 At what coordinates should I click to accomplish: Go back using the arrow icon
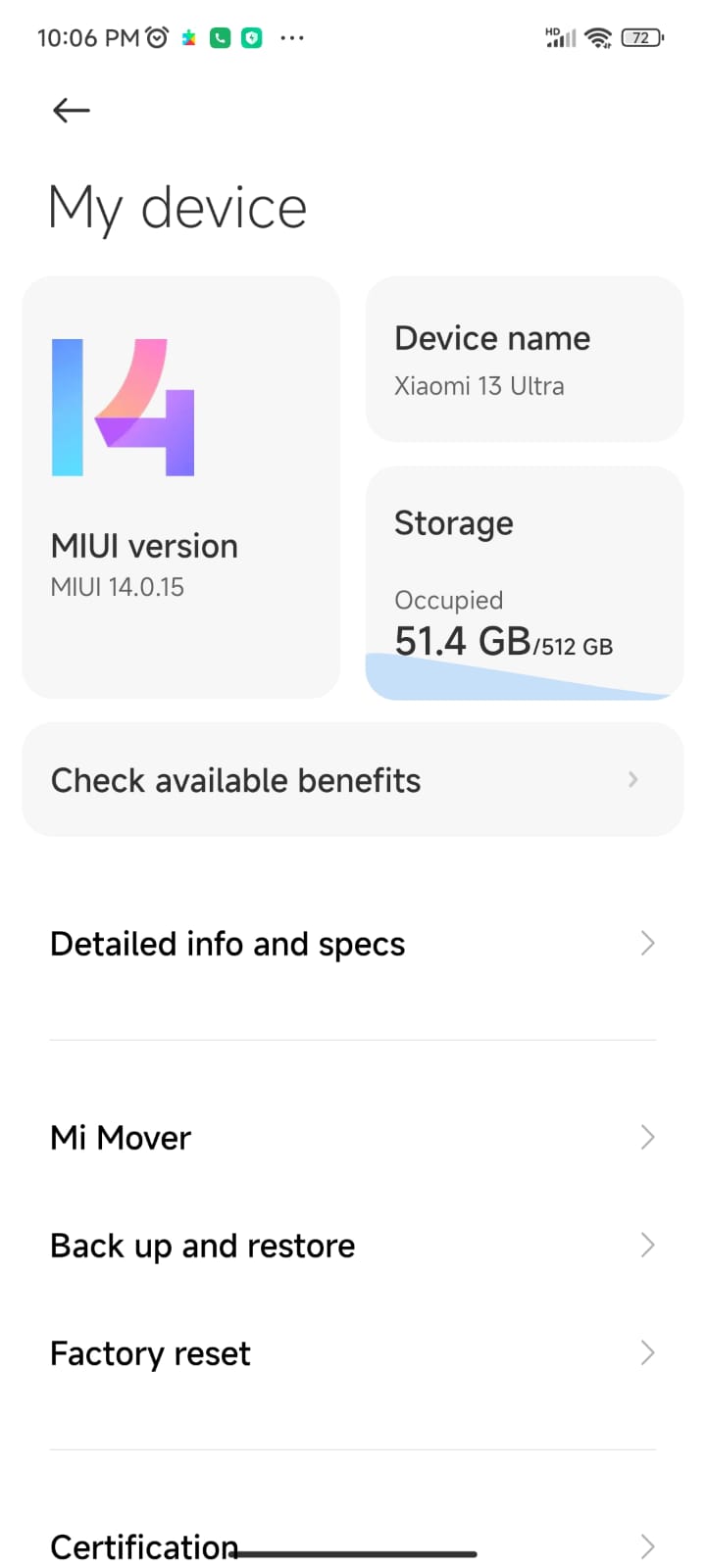[71, 111]
